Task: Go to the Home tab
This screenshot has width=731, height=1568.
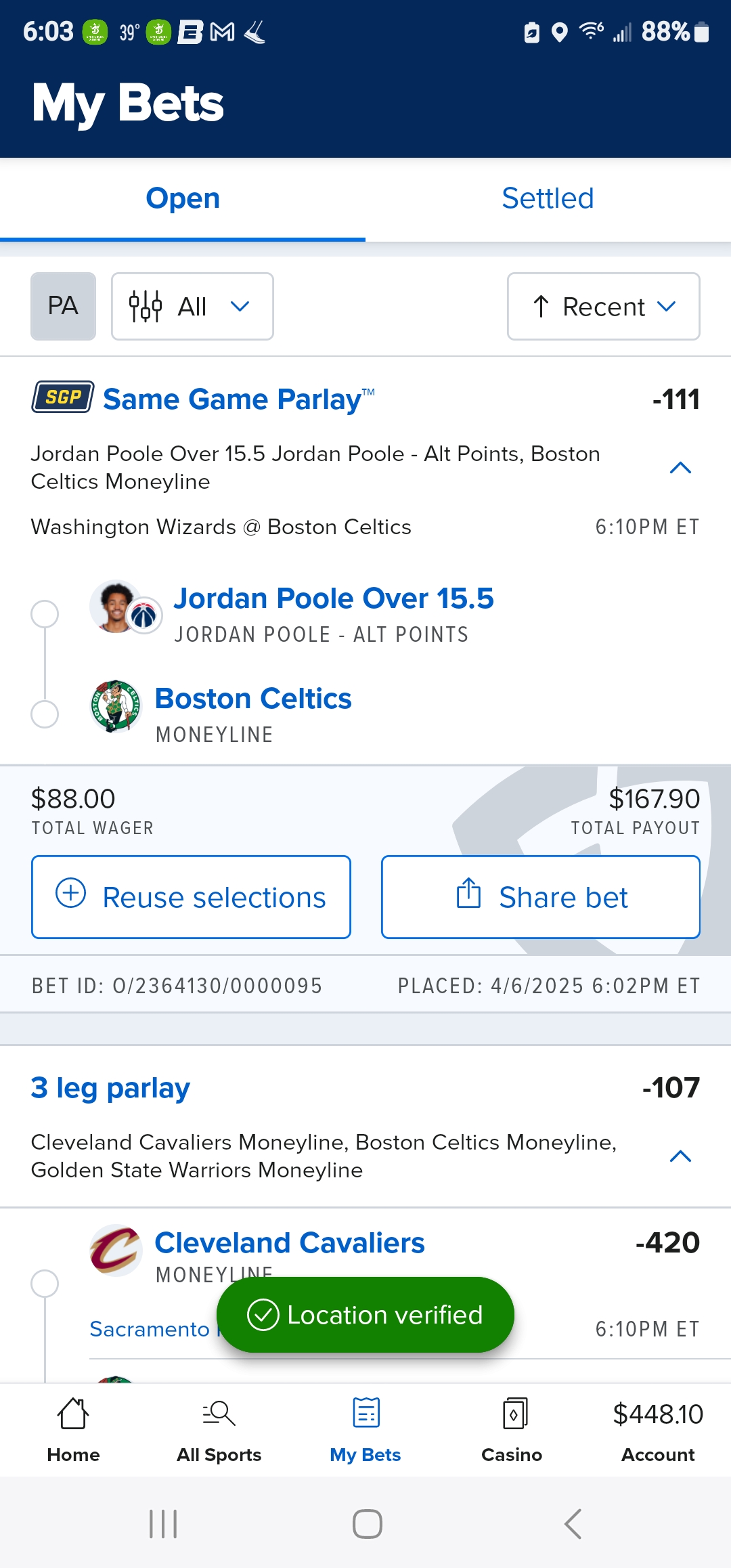Action: pyautogui.click(x=73, y=1429)
